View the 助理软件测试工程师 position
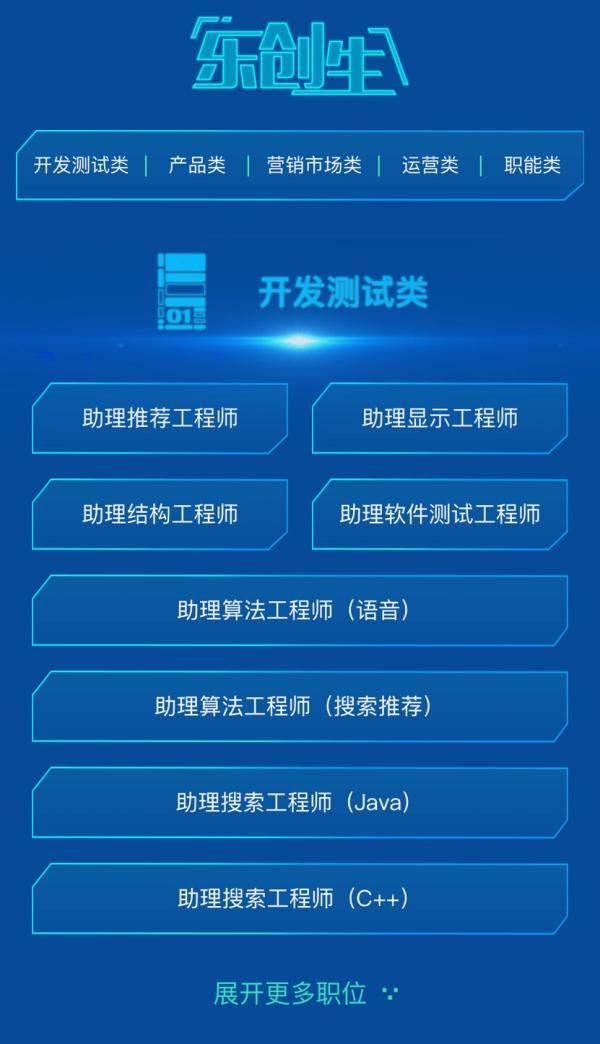This screenshot has height=1044, width=600. (x=440, y=514)
